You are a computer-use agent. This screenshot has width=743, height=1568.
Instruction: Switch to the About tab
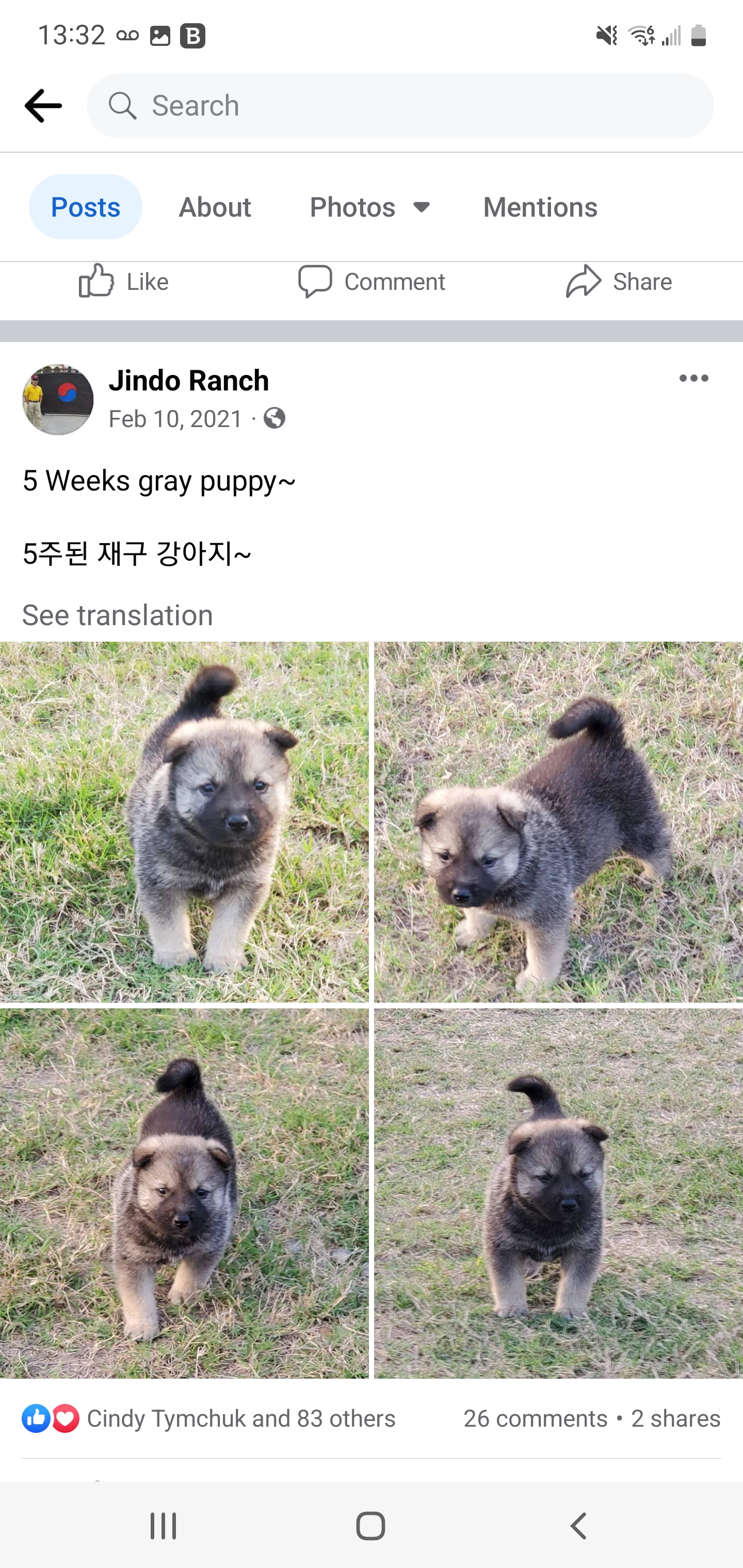click(x=214, y=207)
